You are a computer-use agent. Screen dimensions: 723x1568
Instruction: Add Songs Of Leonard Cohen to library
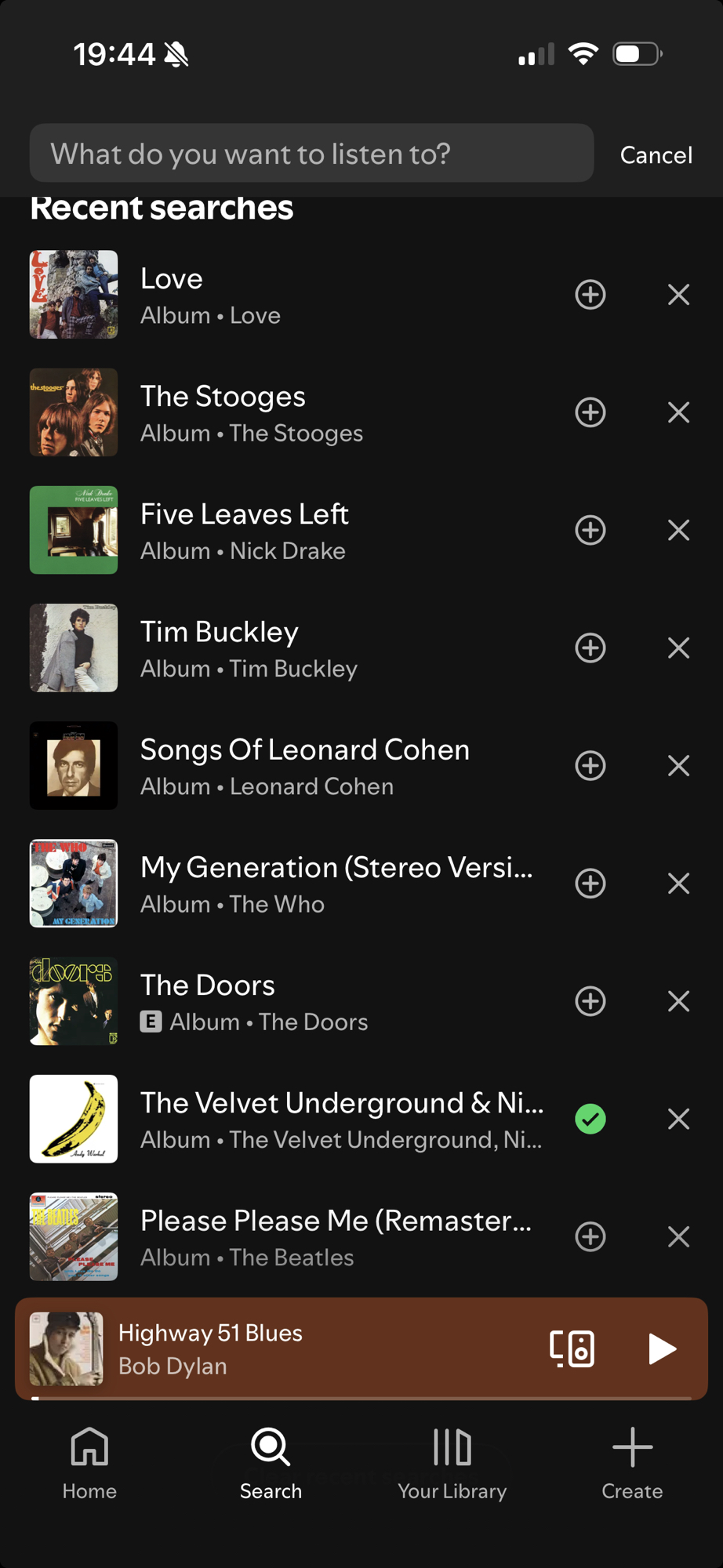[x=590, y=766]
